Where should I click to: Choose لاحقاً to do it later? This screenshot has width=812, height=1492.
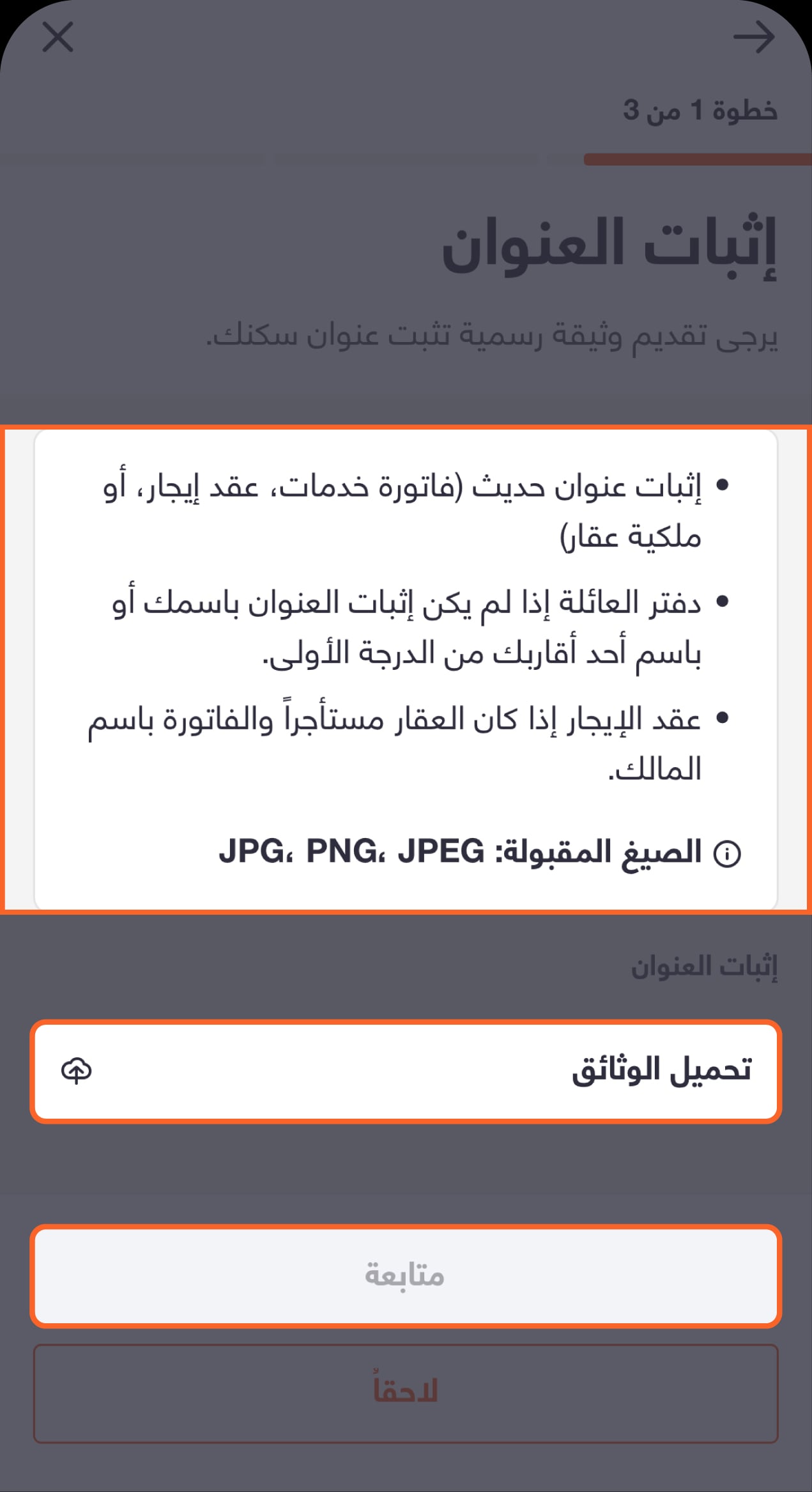pos(406,1393)
